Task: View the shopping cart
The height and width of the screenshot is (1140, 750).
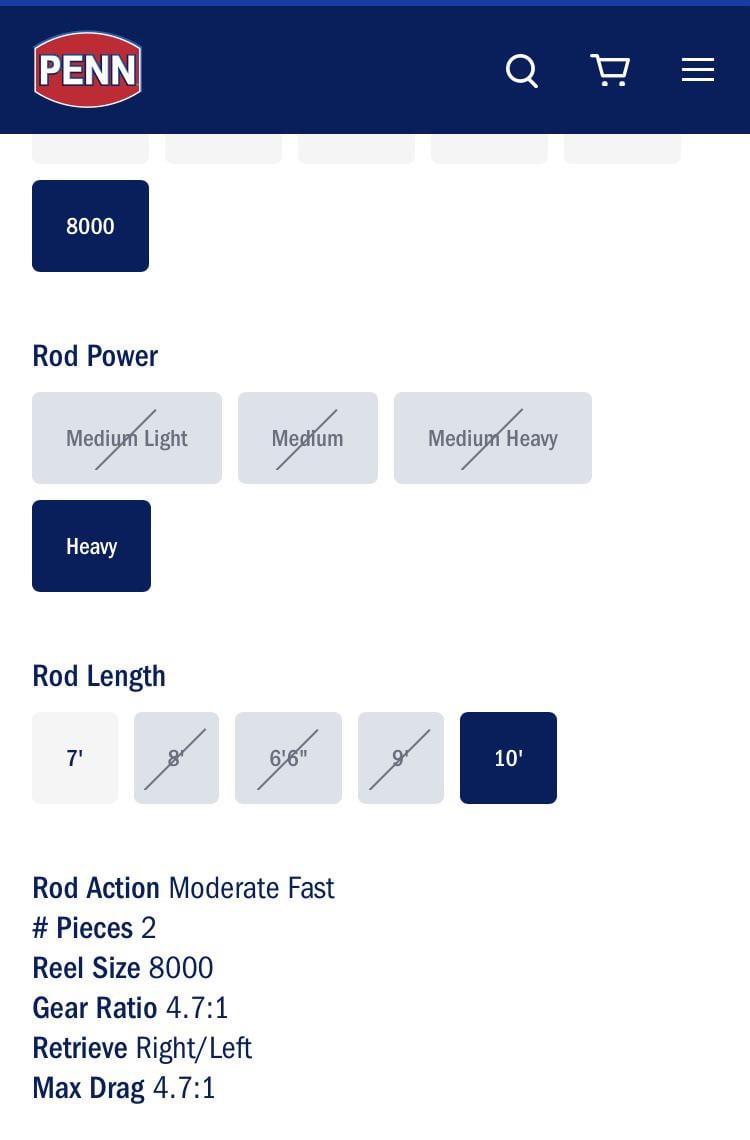Action: 609,71
